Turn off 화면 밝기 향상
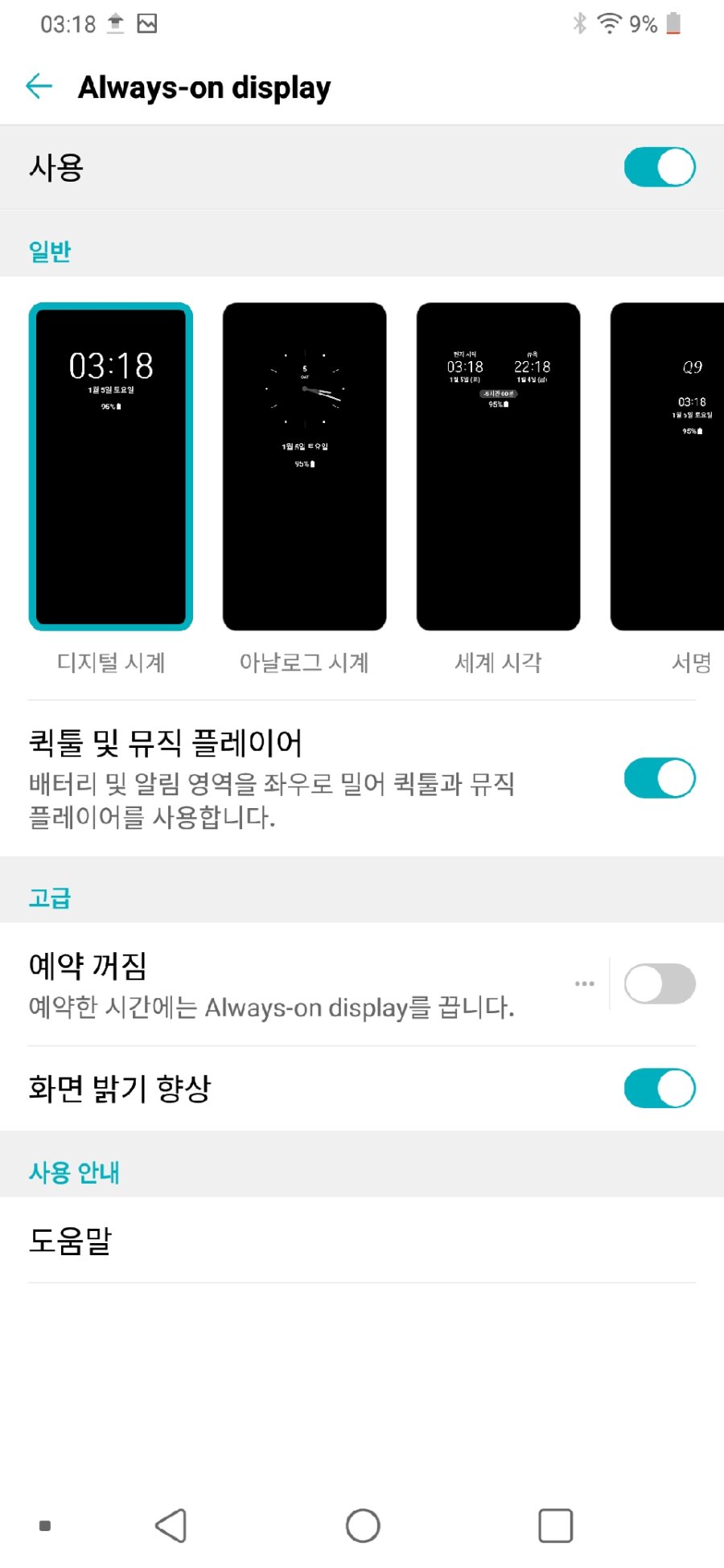Image resolution: width=724 pixels, height=1568 pixels. (659, 1088)
